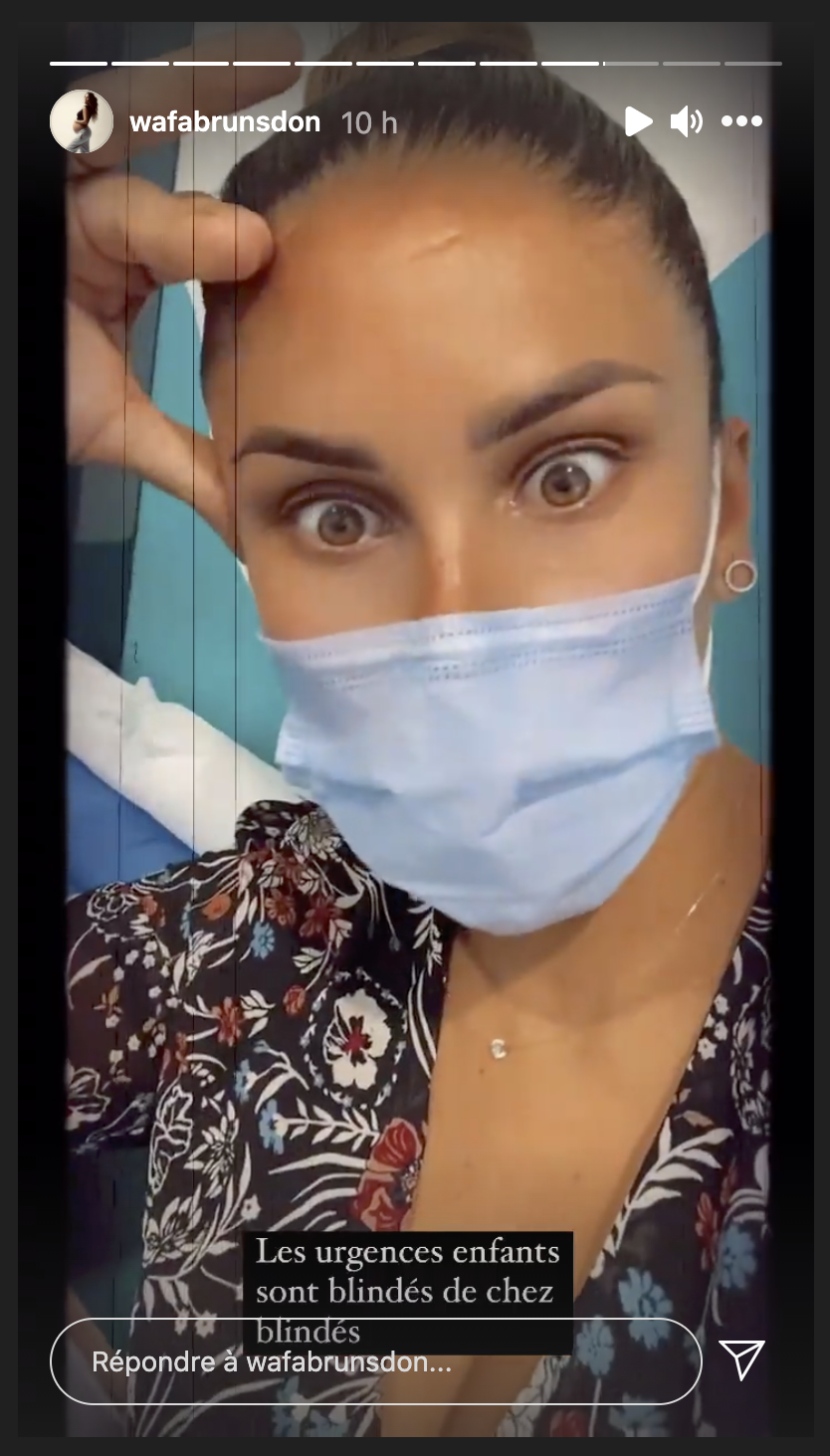
Task: Open wafabrunsdon's profile picture
Action: tap(82, 121)
